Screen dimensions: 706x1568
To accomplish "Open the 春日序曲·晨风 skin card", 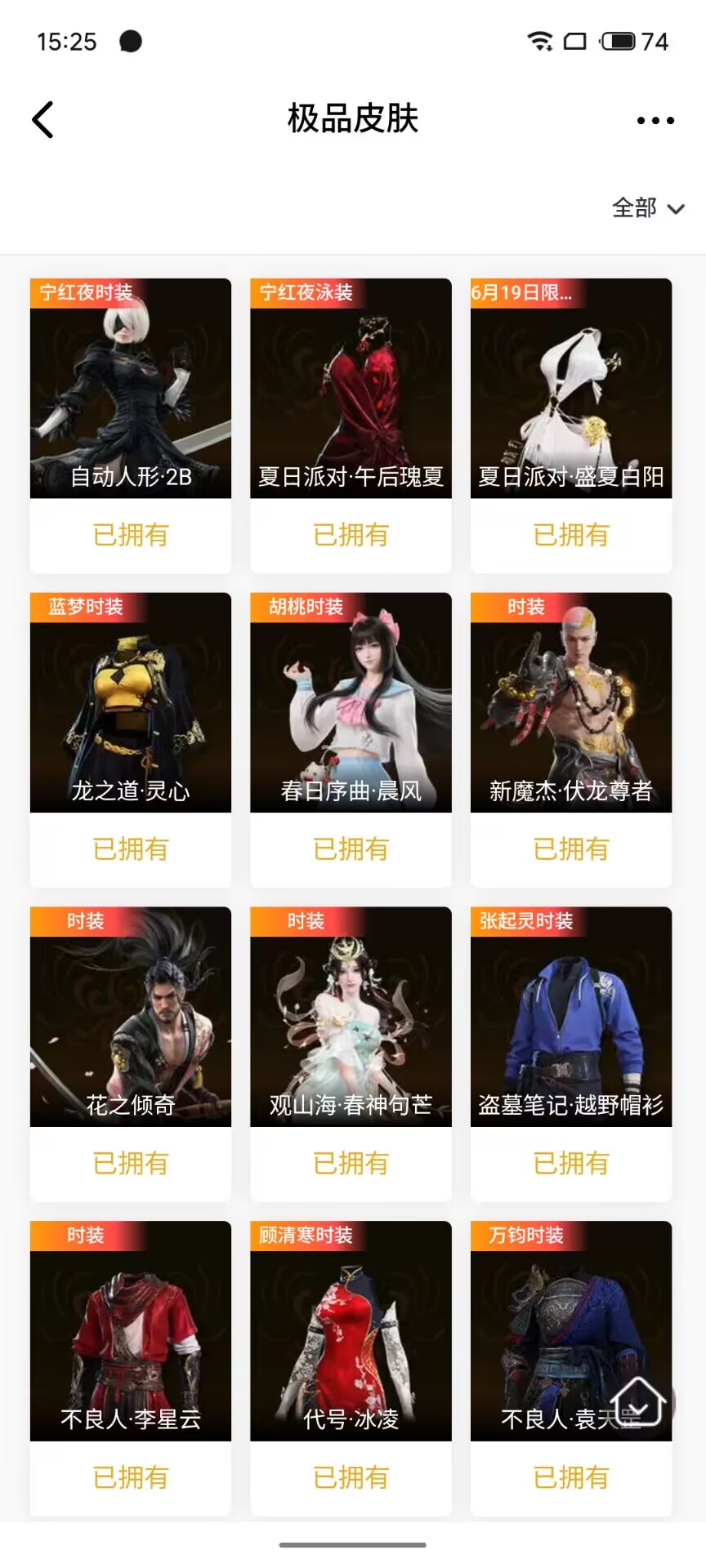I will pyautogui.click(x=351, y=702).
